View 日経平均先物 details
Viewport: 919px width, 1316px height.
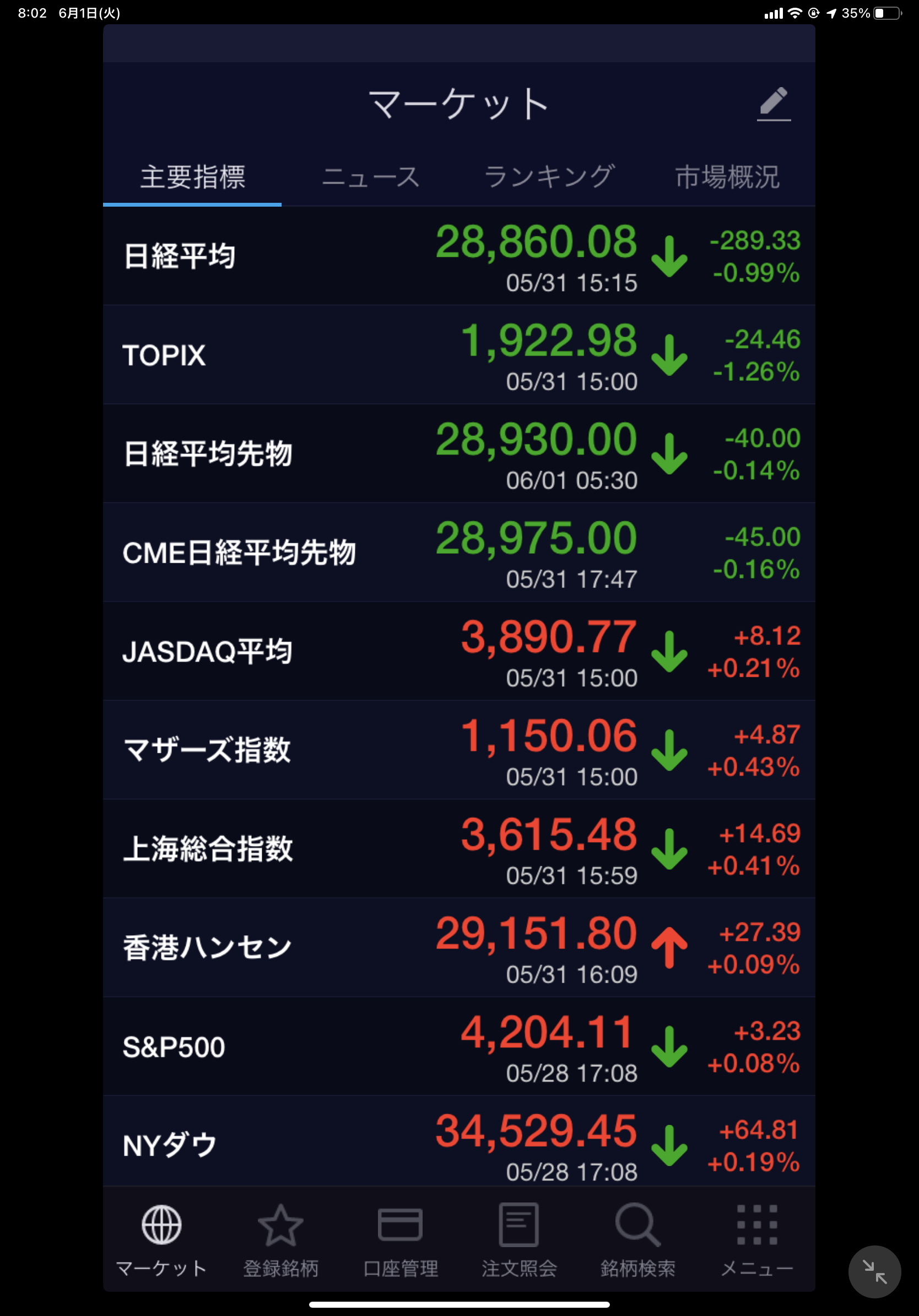(459, 454)
